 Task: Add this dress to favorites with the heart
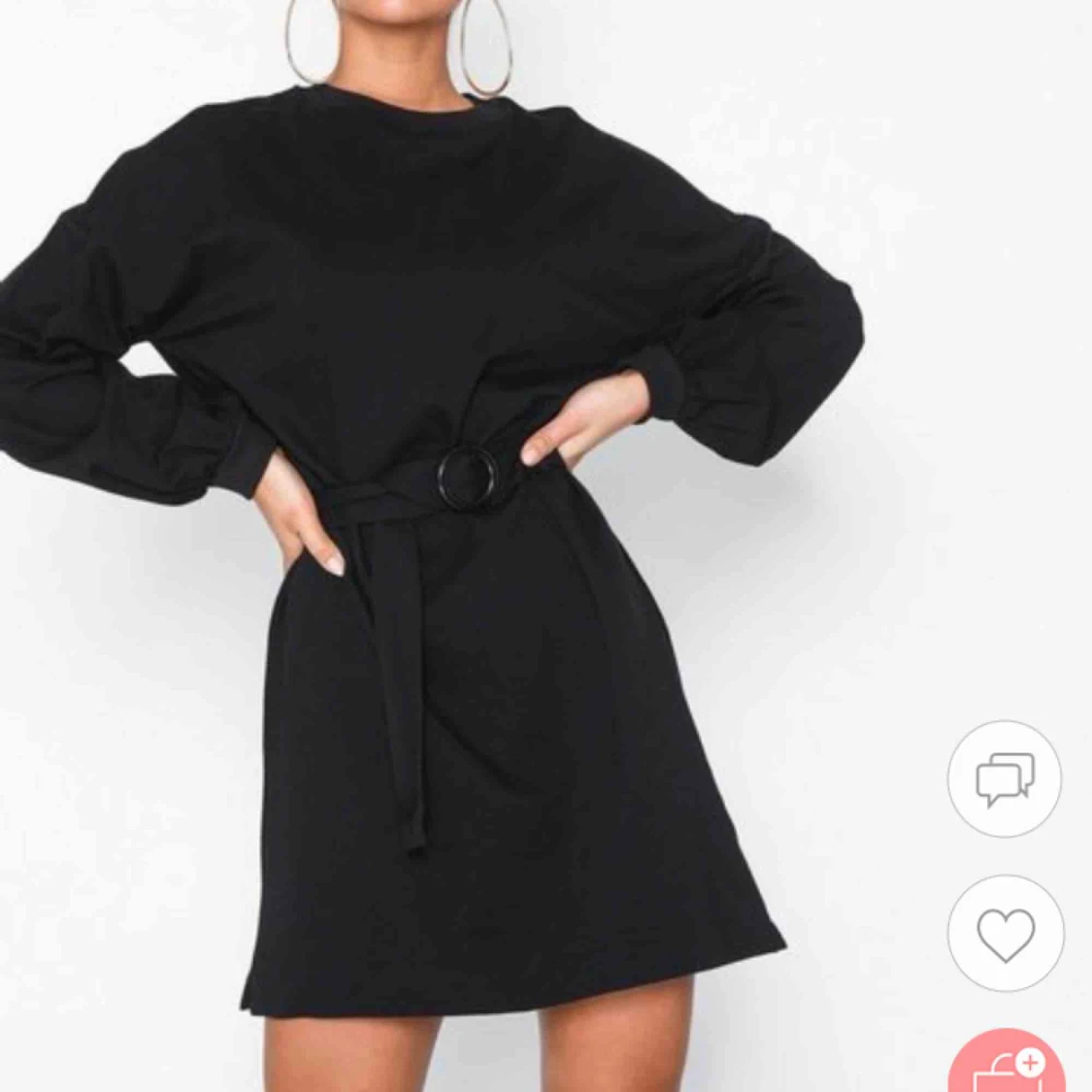tap(1005, 934)
